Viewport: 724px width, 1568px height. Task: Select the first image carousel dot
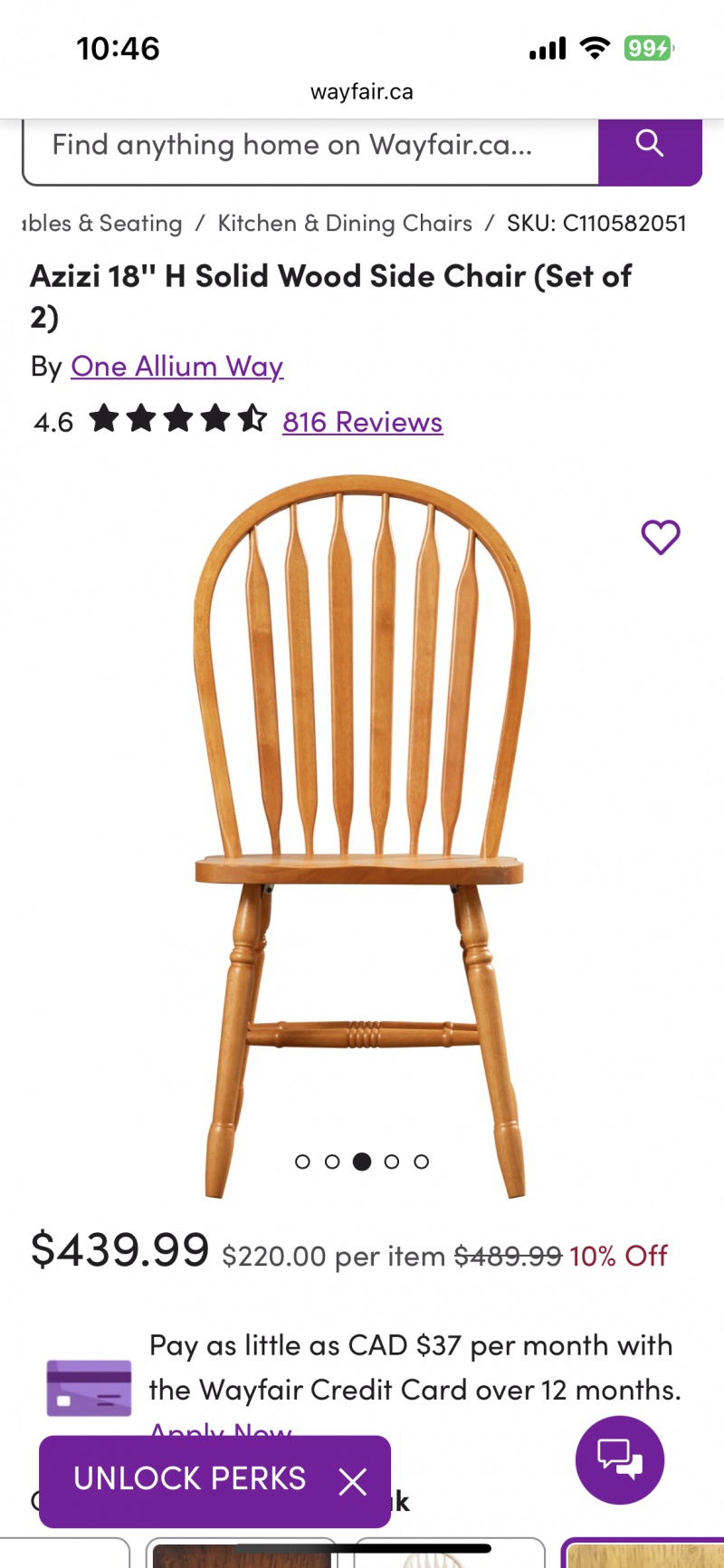tap(303, 1162)
